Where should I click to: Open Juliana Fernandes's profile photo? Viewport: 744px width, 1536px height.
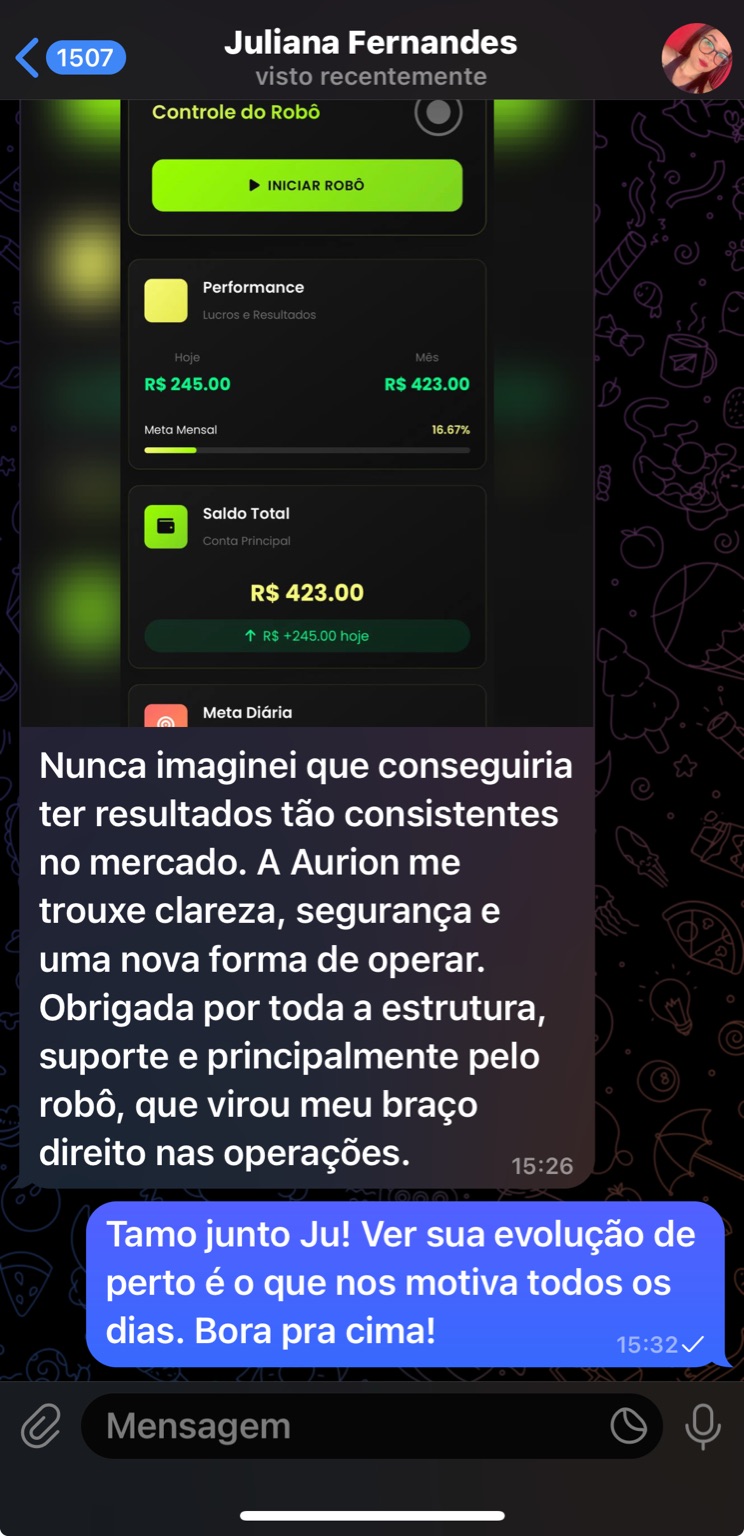click(696, 58)
